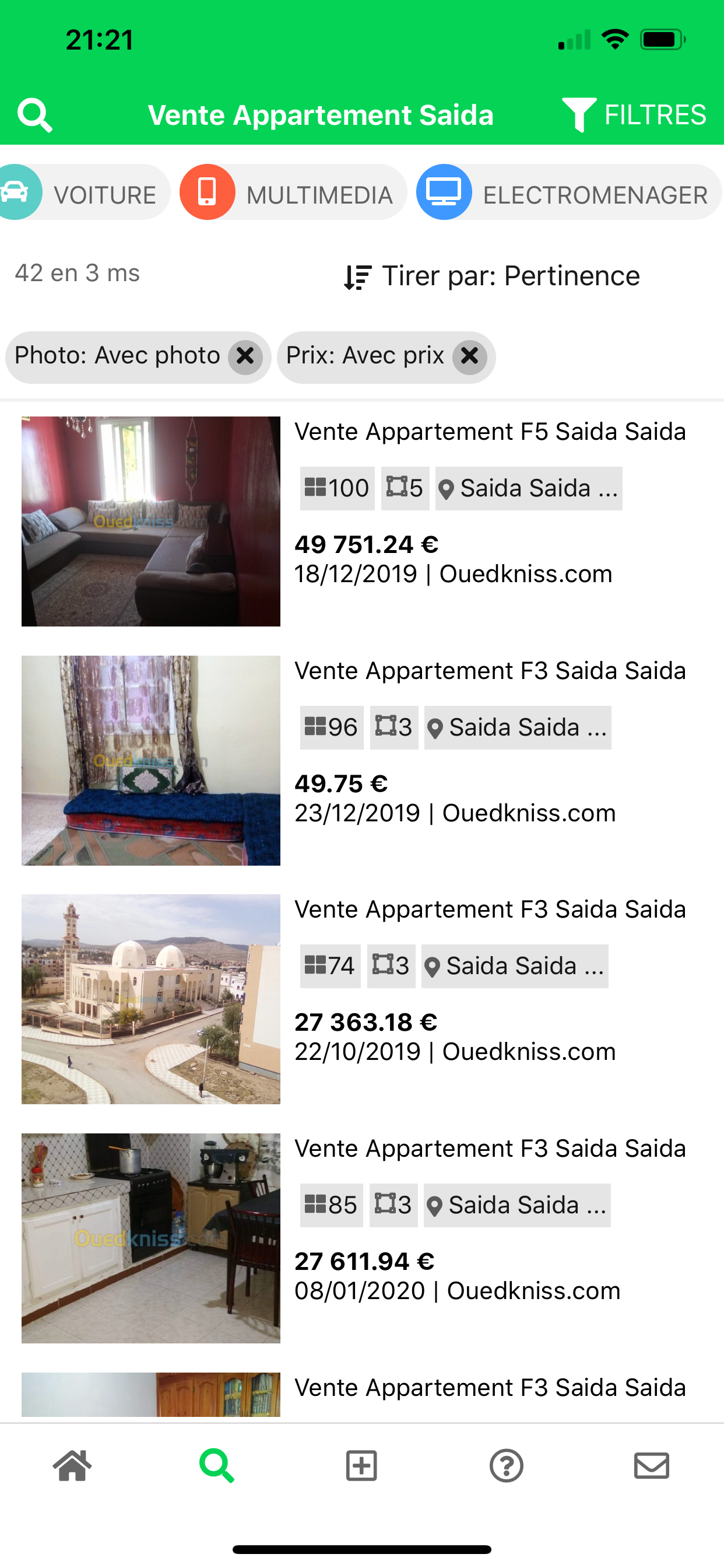724x1568 pixels.
Task: Select the MULTIMEDIA category chip
Action: pos(293,194)
